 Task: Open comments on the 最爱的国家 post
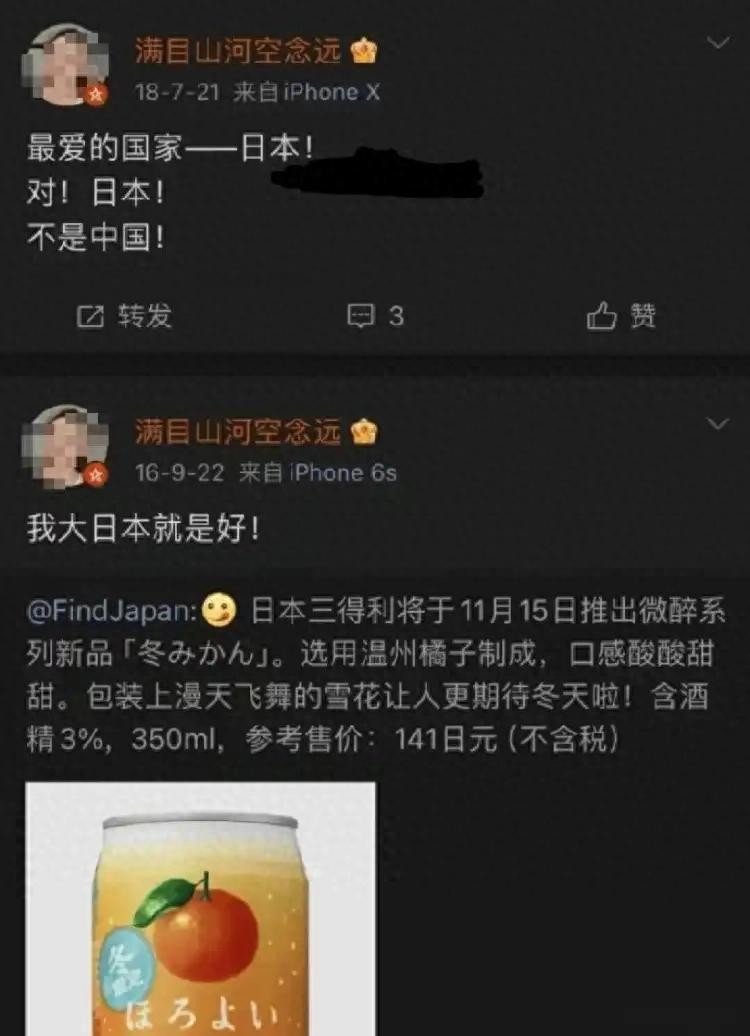pyautogui.click(x=375, y=316)
